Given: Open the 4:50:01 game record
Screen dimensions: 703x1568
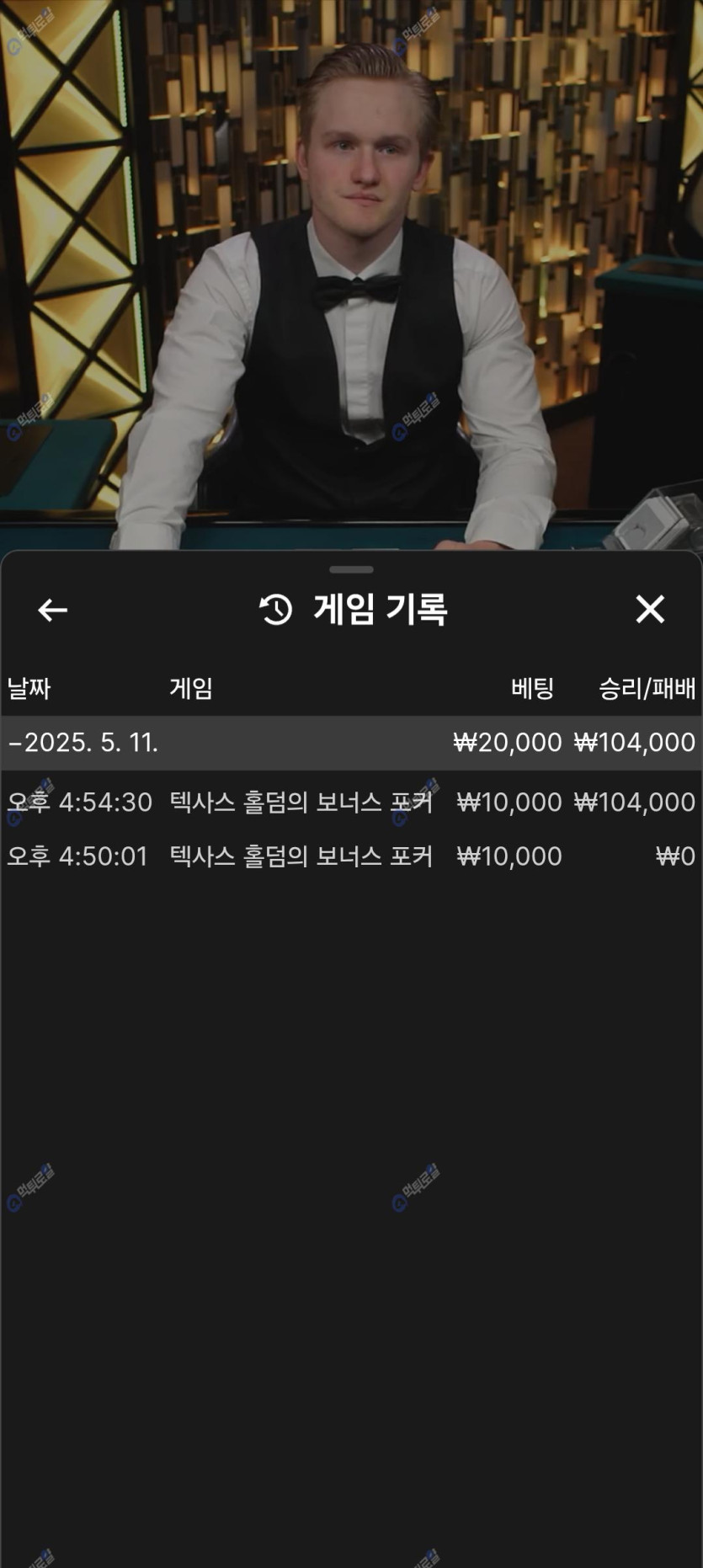Looking at the screenshot, I should (x=350, y=856).
